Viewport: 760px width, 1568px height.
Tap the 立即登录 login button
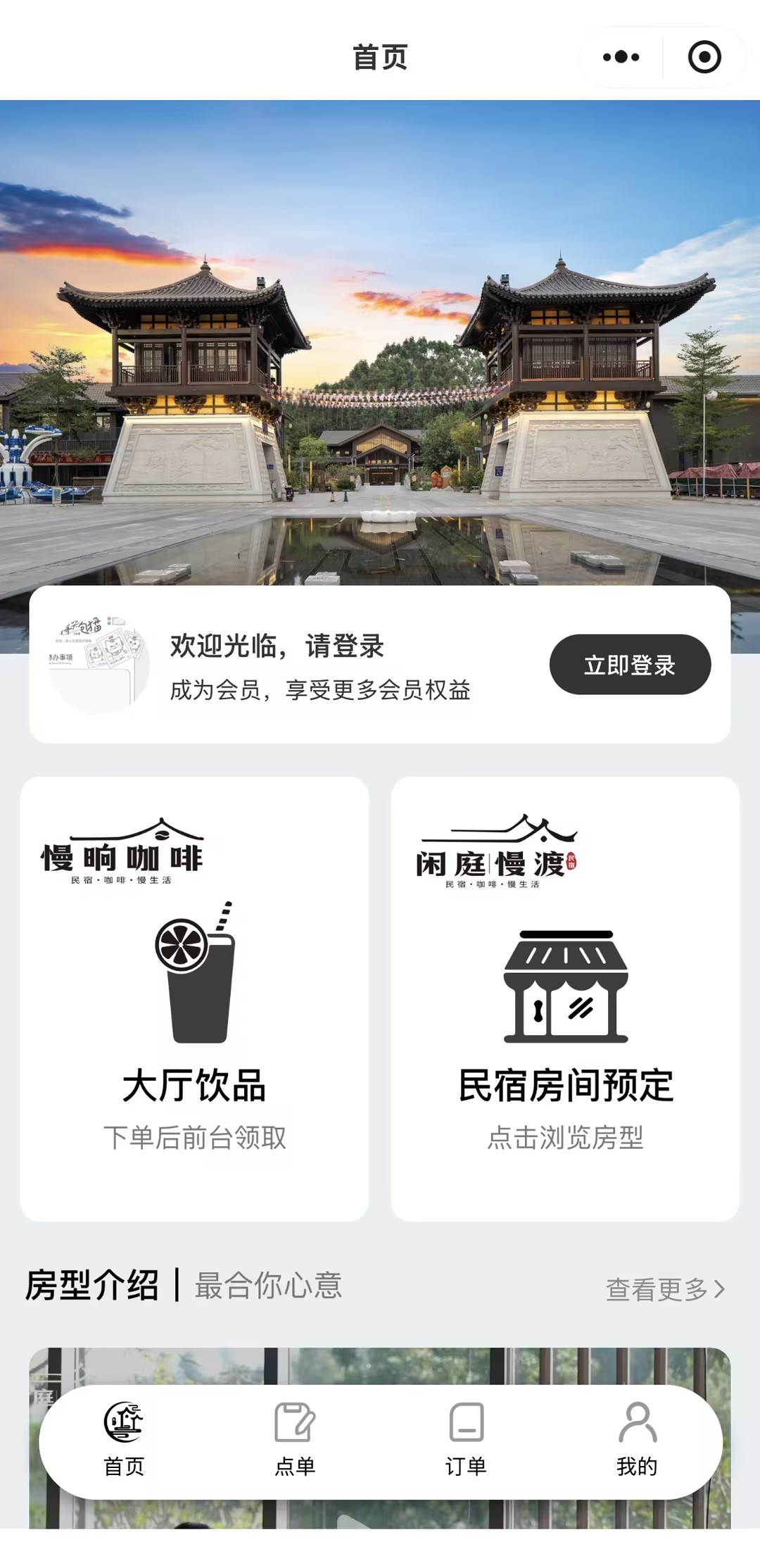[630, 665]
